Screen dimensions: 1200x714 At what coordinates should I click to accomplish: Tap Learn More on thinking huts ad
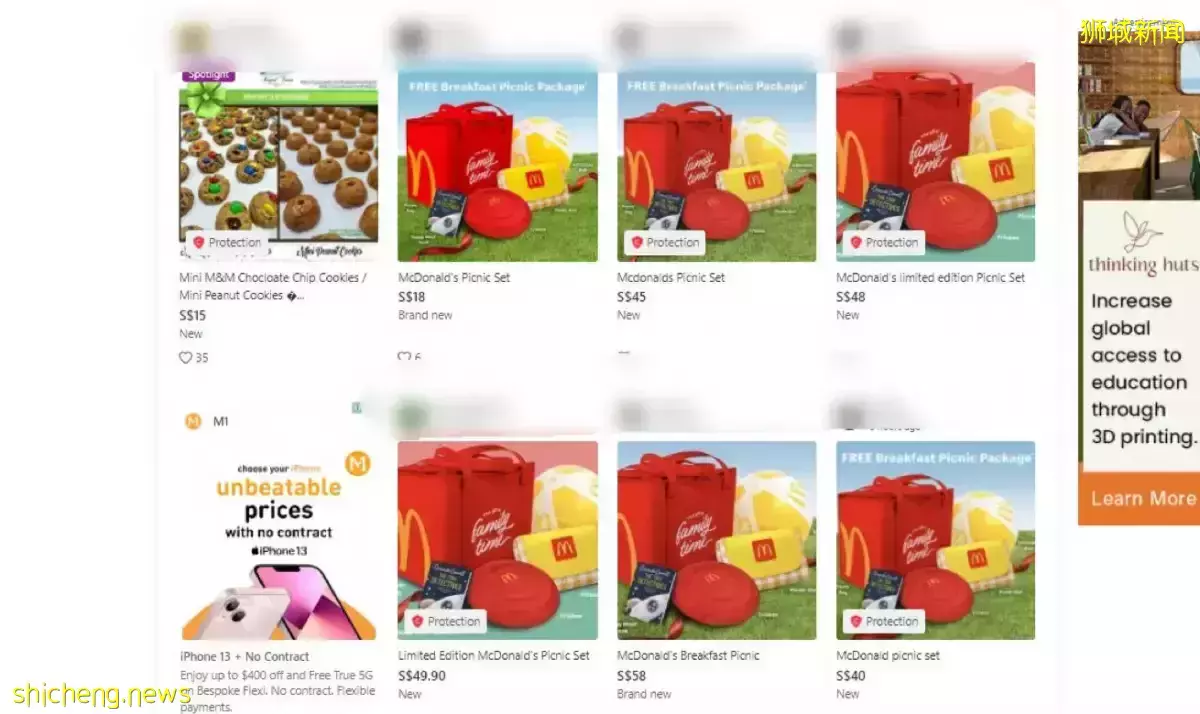point(1142,498)
